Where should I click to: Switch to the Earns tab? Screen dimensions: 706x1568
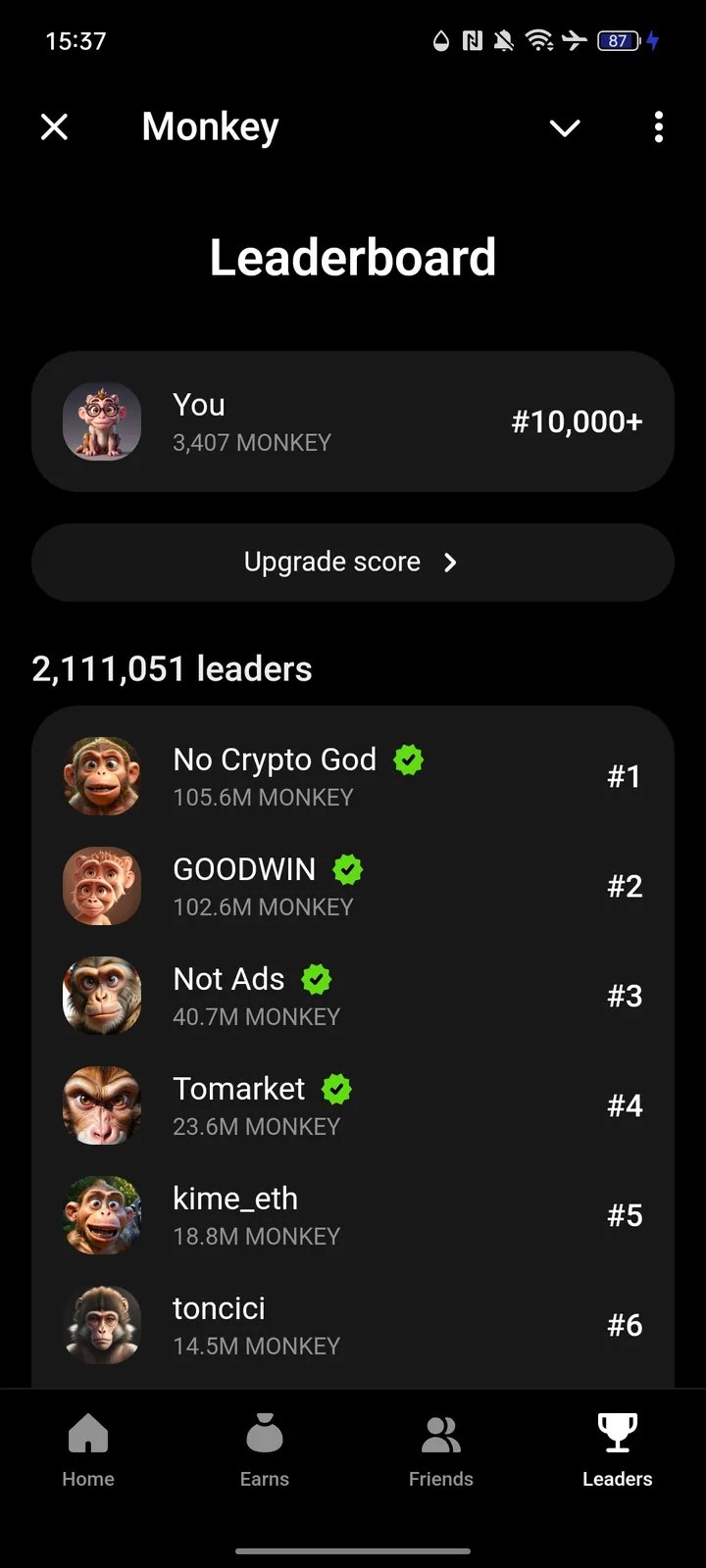tap(265, 1450)
